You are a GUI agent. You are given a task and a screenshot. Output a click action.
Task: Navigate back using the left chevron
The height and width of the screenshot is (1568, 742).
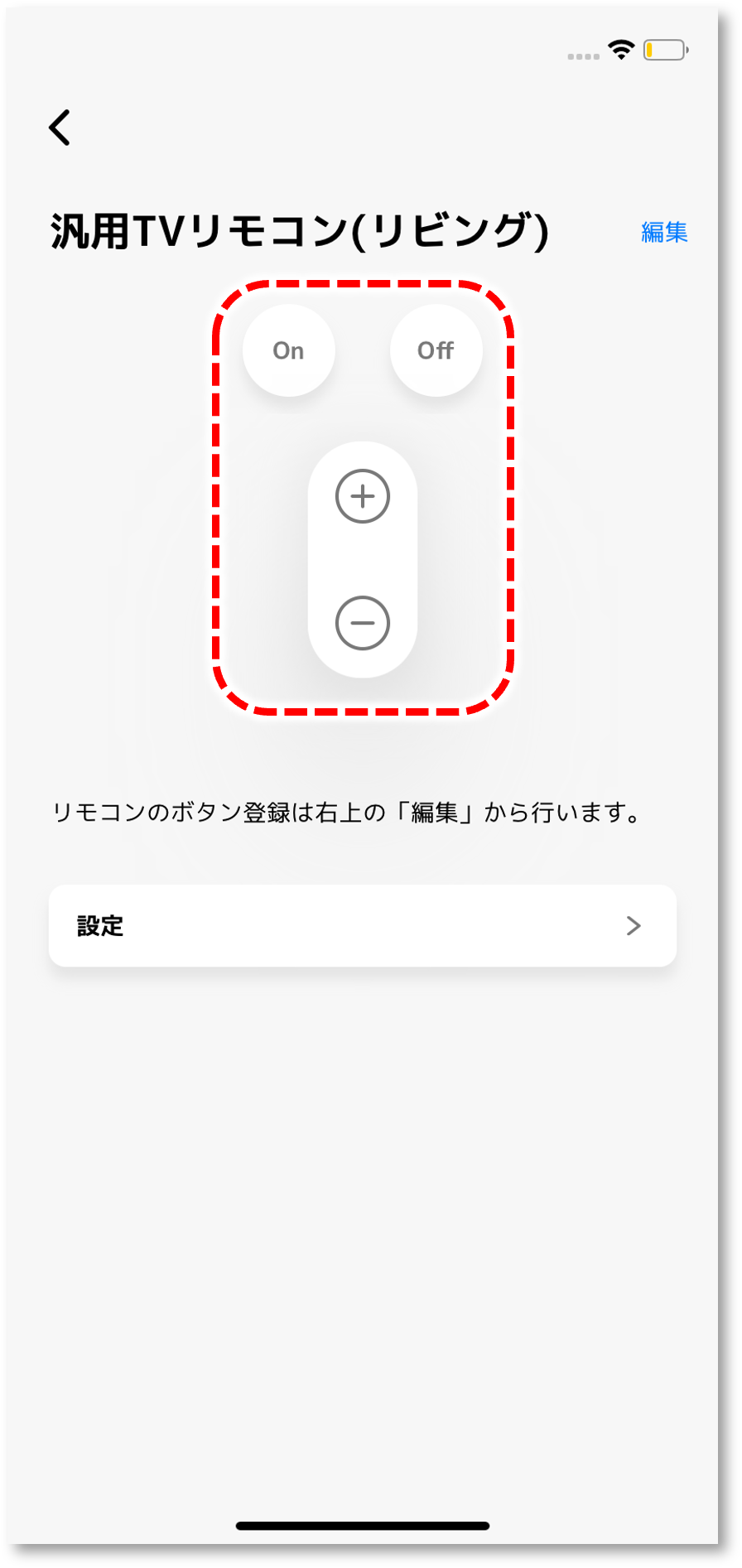point(59,128)
